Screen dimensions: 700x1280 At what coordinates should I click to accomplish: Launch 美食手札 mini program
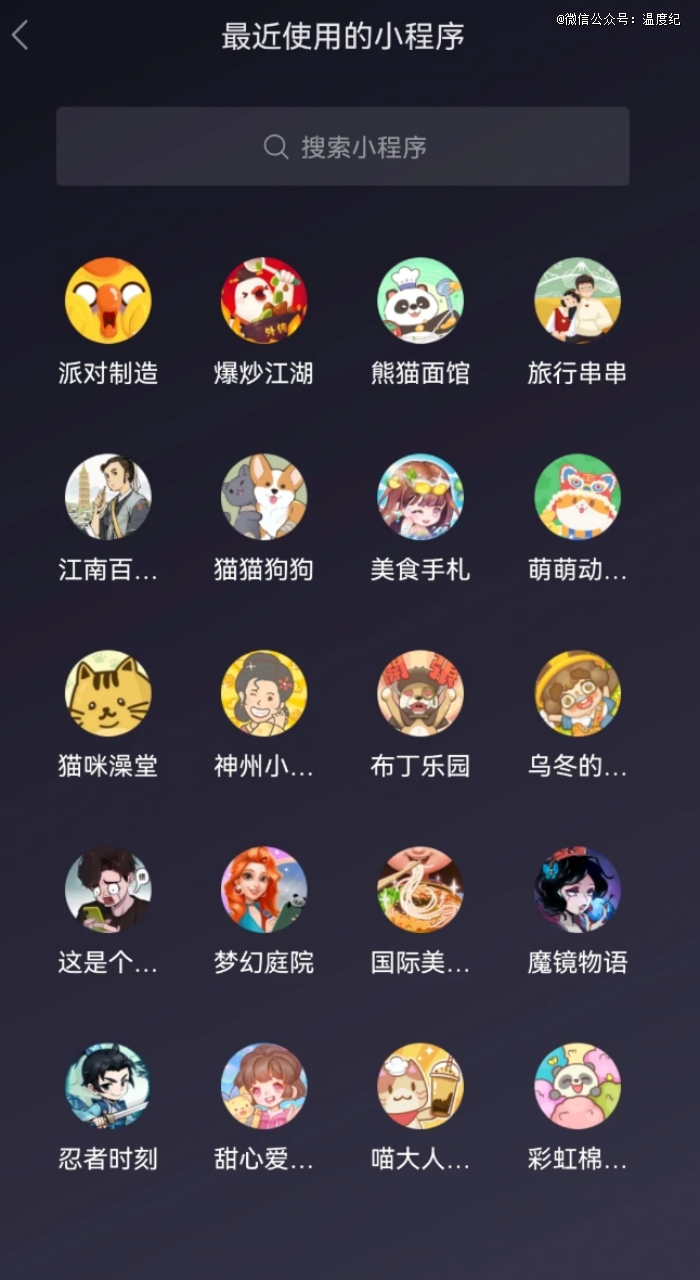click(x=420, y=497)
